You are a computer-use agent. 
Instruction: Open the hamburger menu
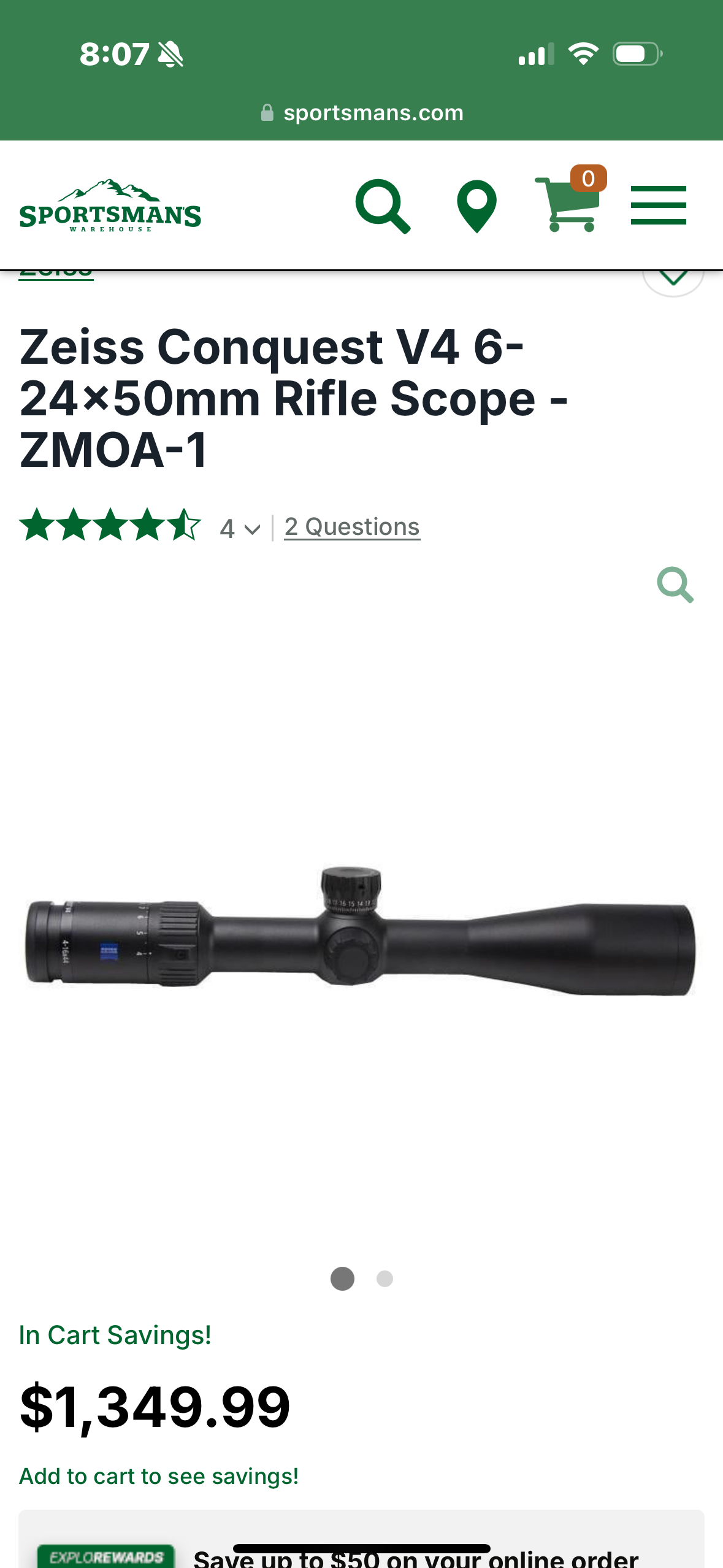[658, 206]
